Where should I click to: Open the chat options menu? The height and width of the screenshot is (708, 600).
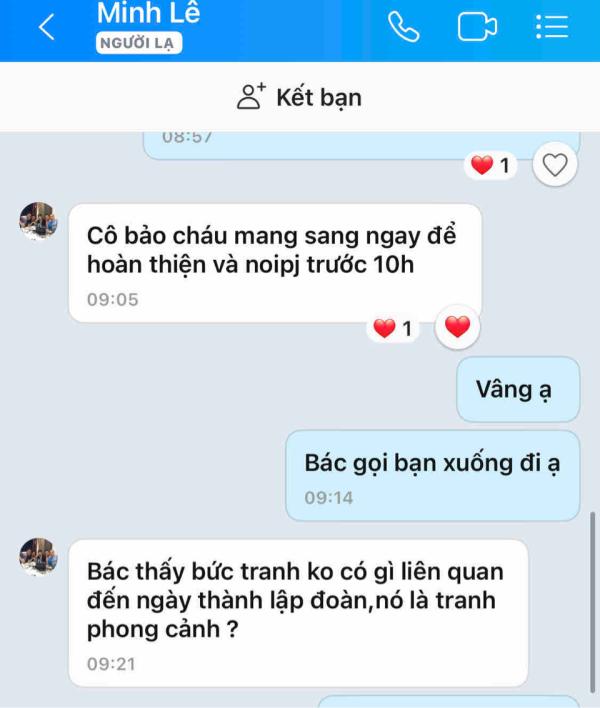click(552, 27)
